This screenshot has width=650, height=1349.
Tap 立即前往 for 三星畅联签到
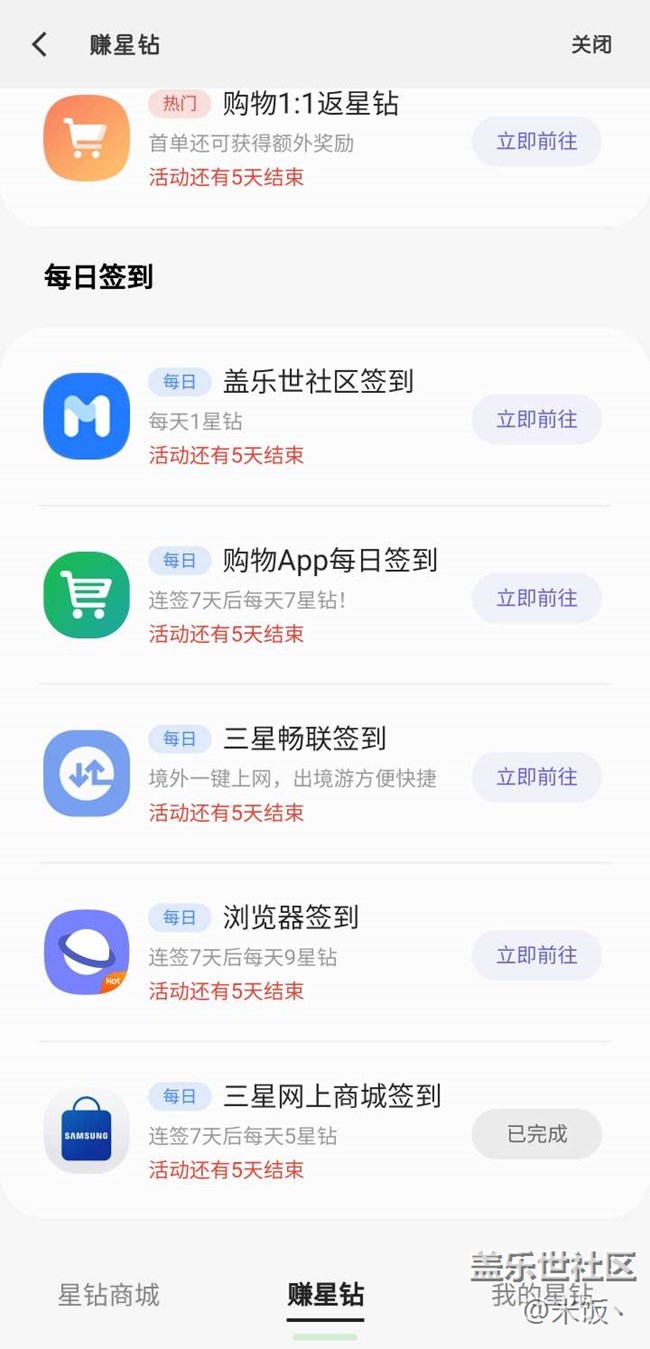coord(537,777)
